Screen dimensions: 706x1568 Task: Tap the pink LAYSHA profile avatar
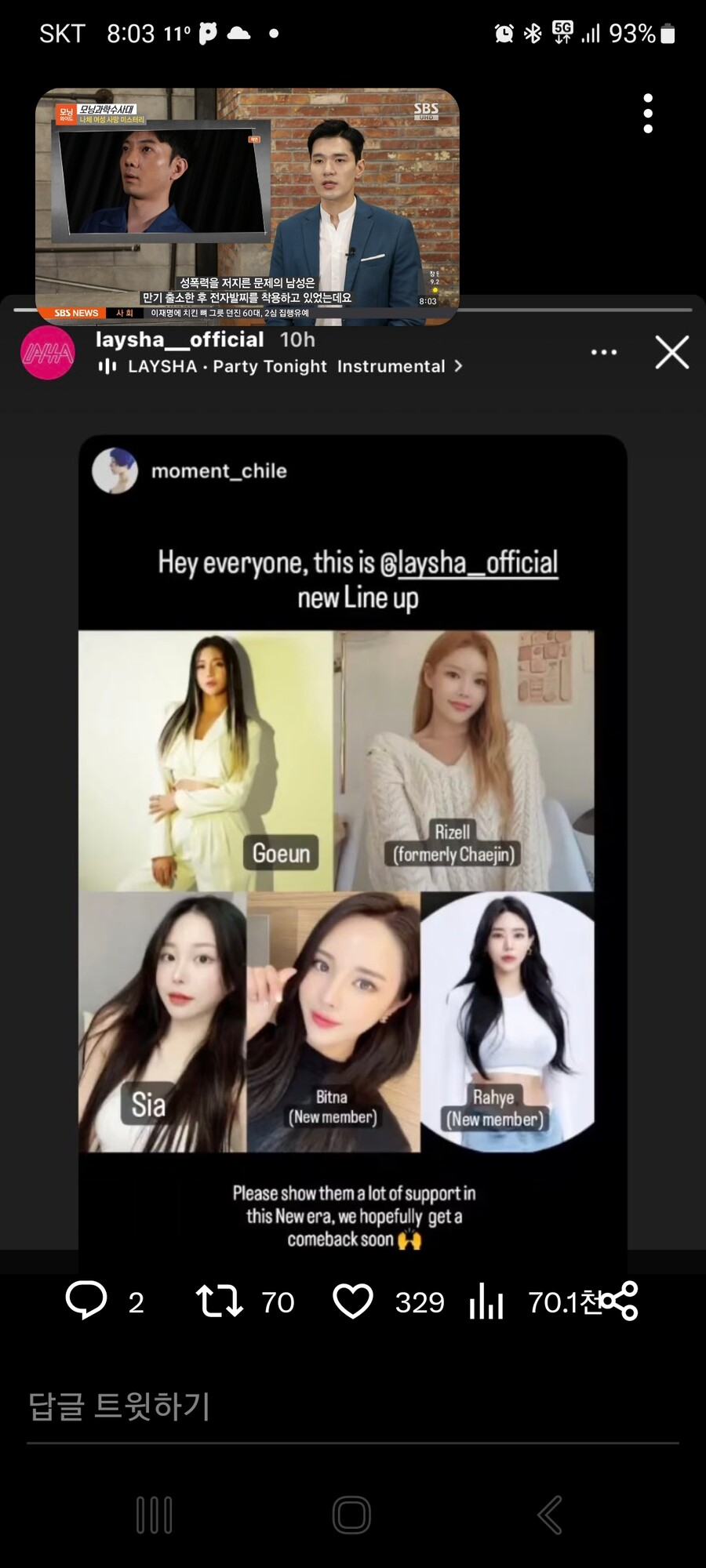pos(45,352)
